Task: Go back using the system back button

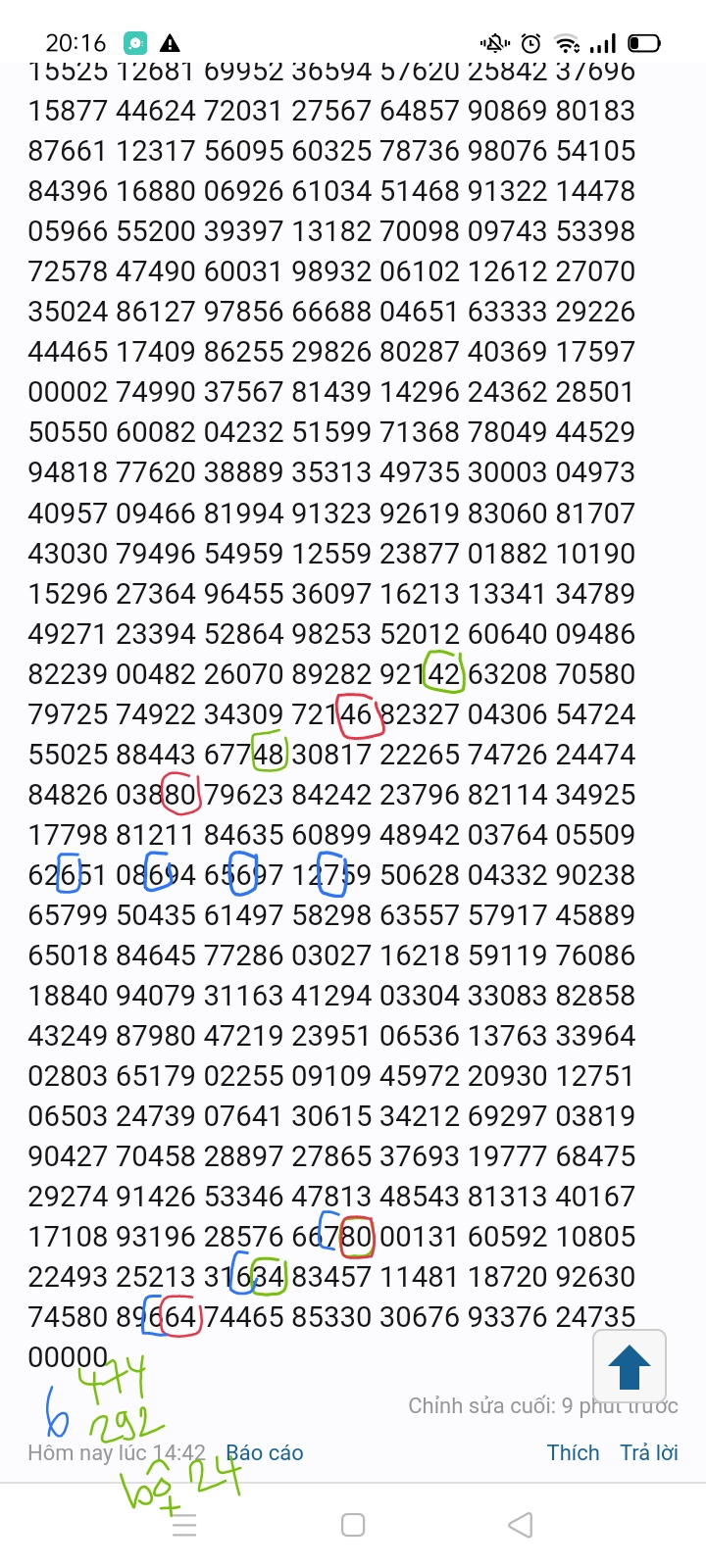Action: [x=521, y=1525]
